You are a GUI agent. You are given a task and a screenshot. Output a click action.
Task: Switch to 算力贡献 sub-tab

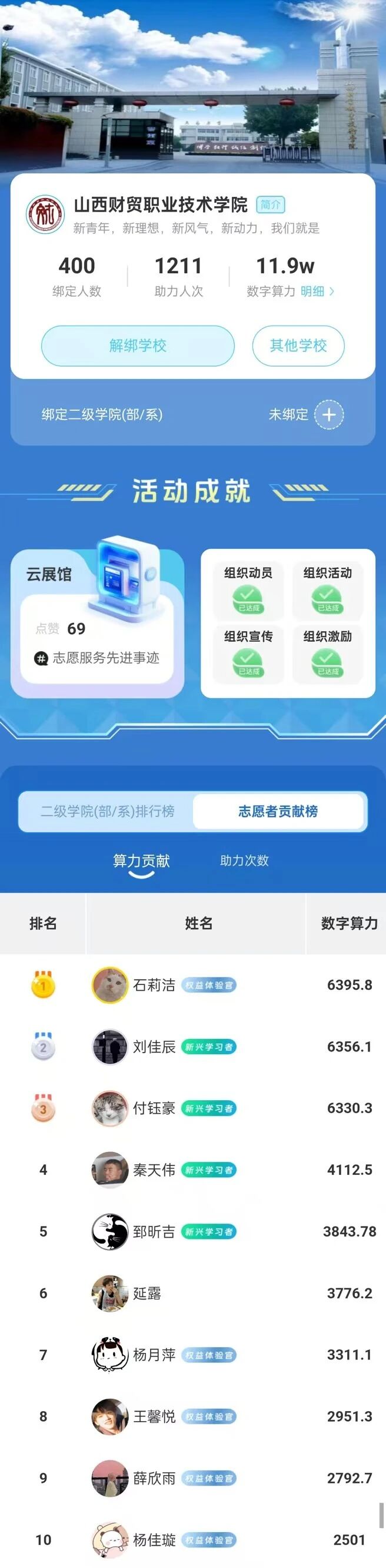[141, 860]
